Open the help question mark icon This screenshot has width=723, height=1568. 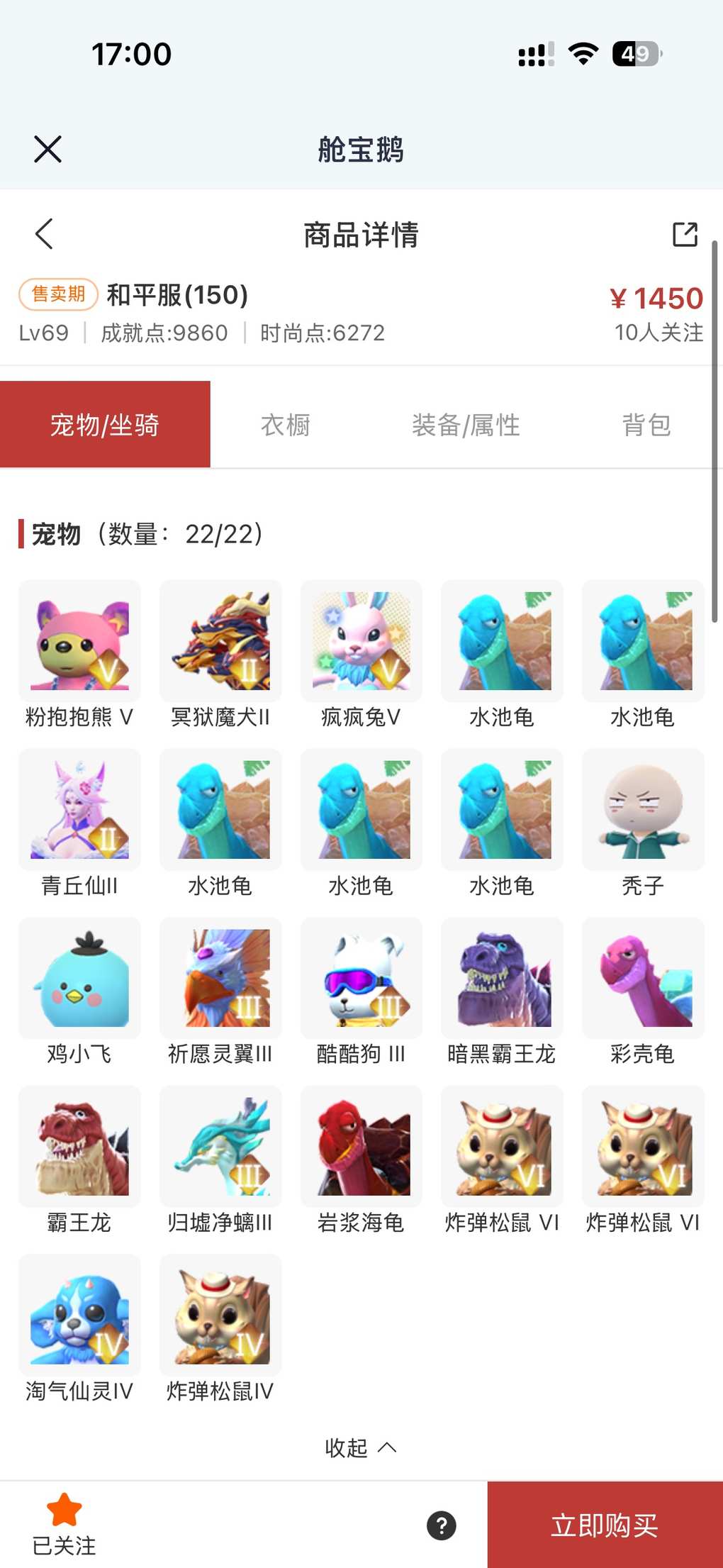click(x=442, y=1525)
